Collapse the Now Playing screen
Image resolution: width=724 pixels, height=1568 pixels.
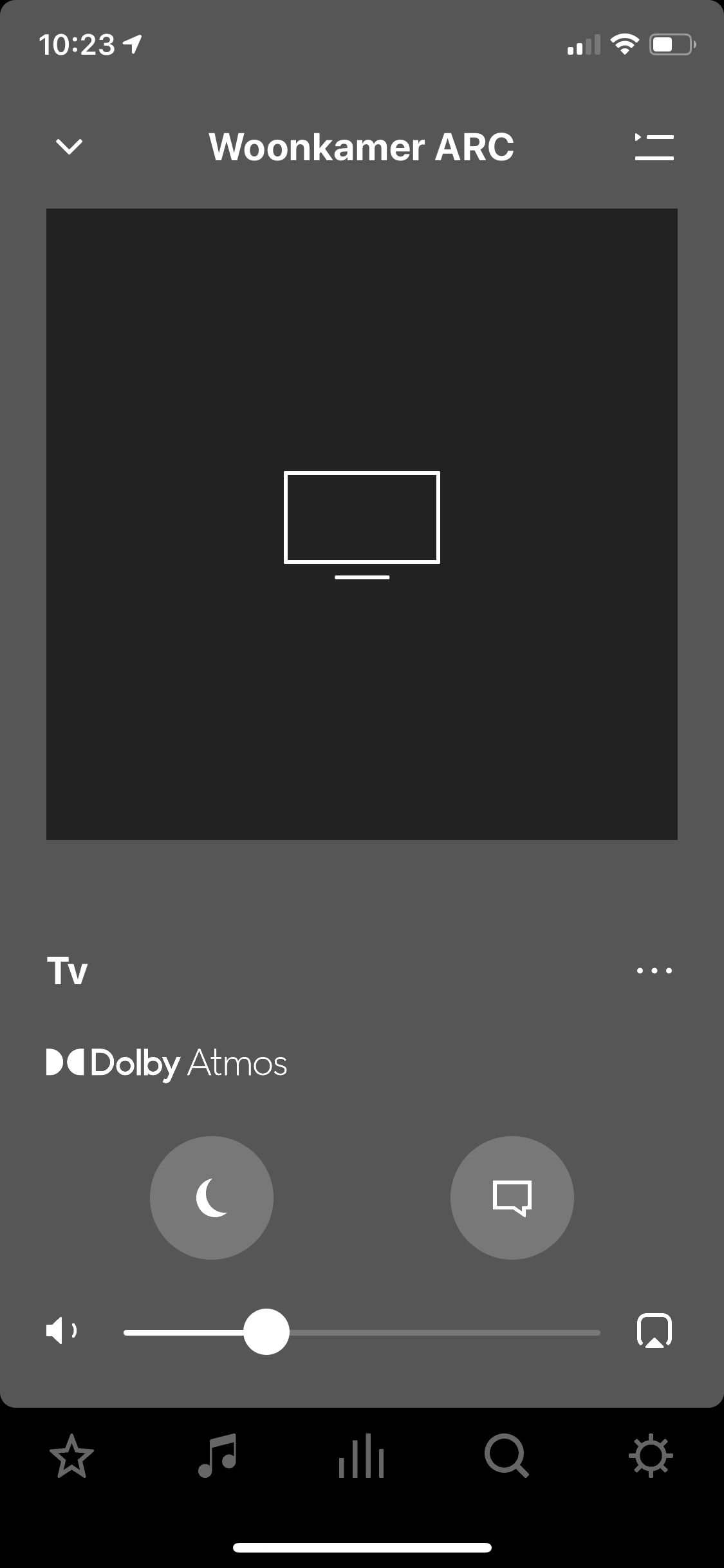[x=69, y=147]
